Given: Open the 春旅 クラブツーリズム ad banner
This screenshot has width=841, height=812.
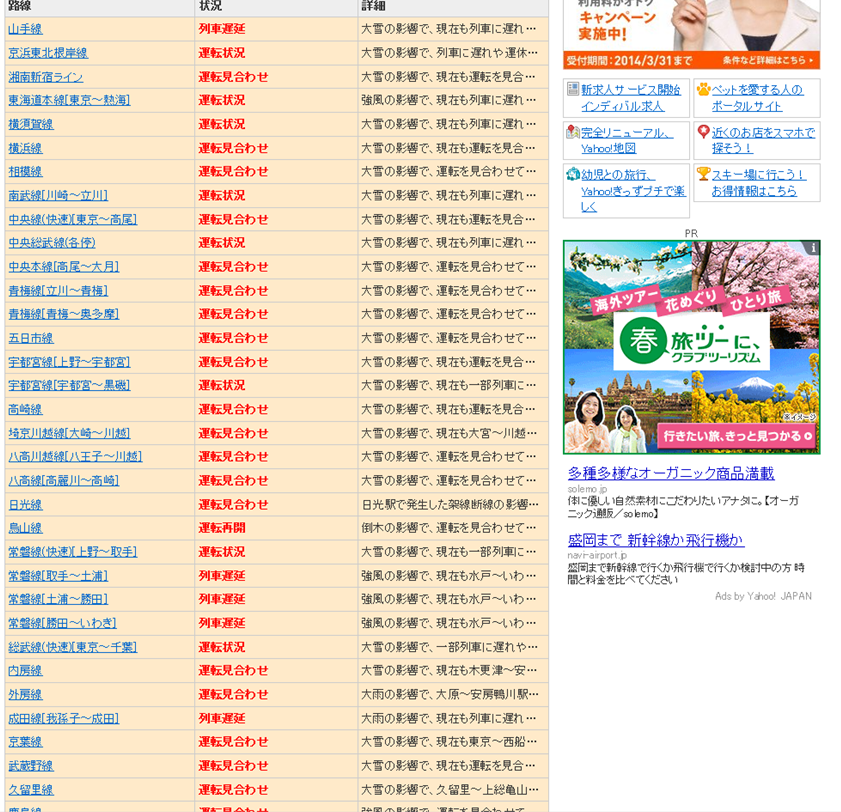Looking at the screenshot, I should (x=691, y=347).
